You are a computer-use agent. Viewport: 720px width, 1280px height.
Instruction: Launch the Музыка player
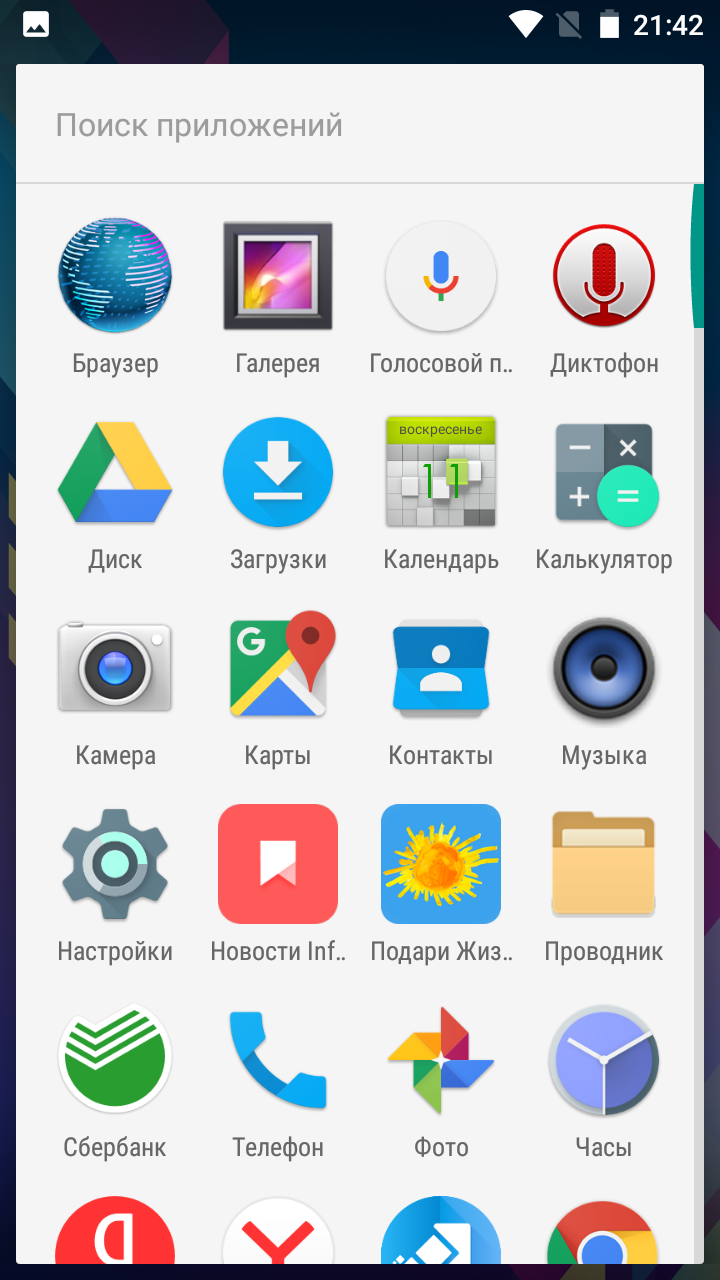point(604,668)
